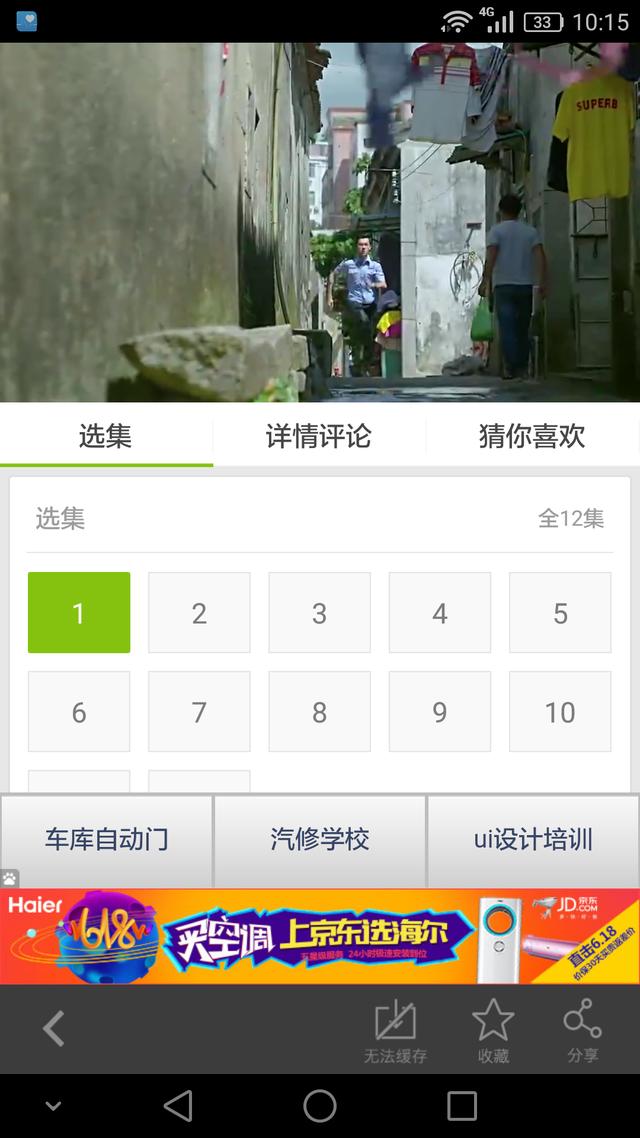Tap the system home button
This screenshot has height=1138, width=640.
coord(320,1106)
